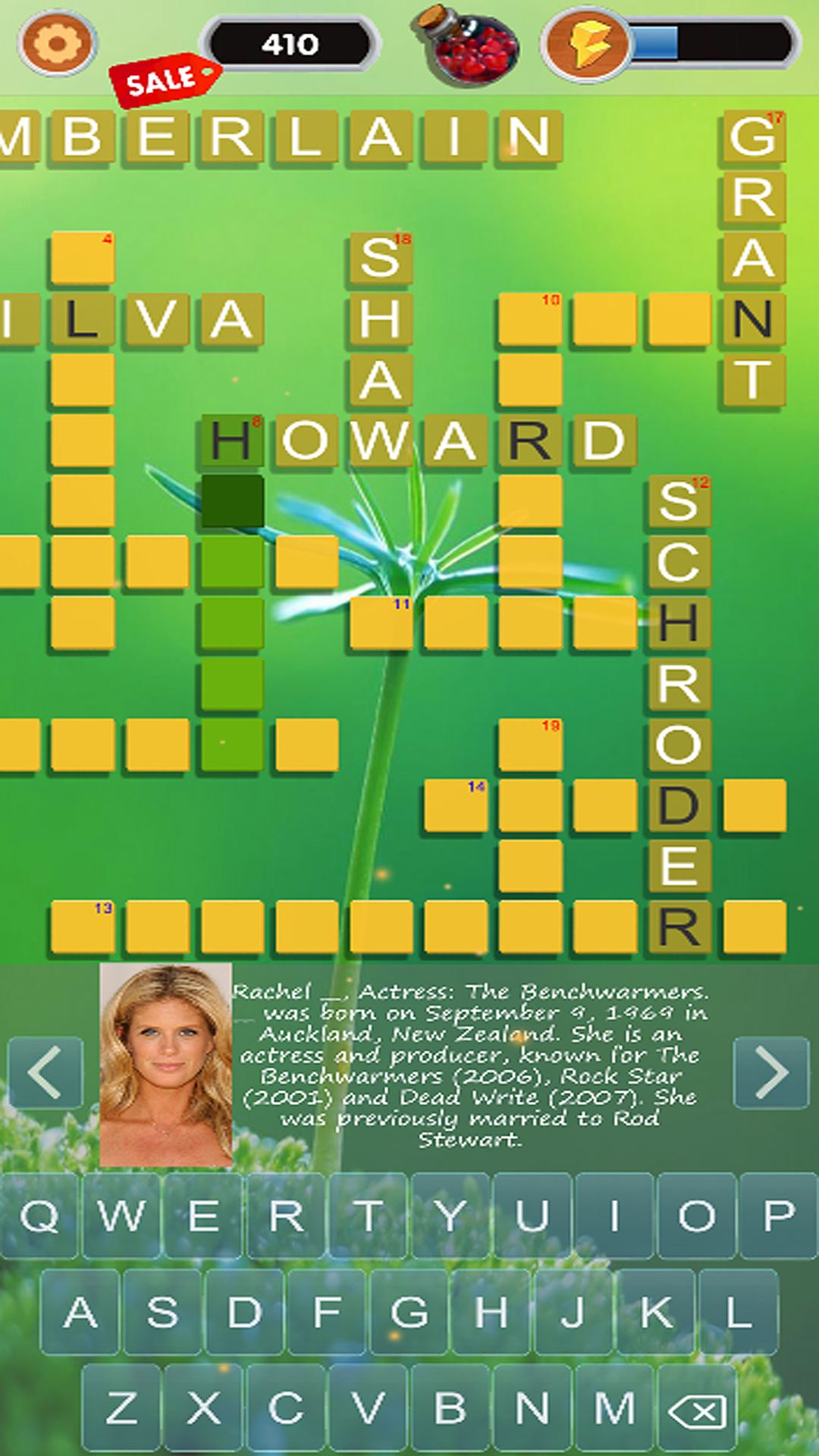Screen dimensions: 819x1456
Task: Go to the previous clue
Action: click(x=45, y=1072)
